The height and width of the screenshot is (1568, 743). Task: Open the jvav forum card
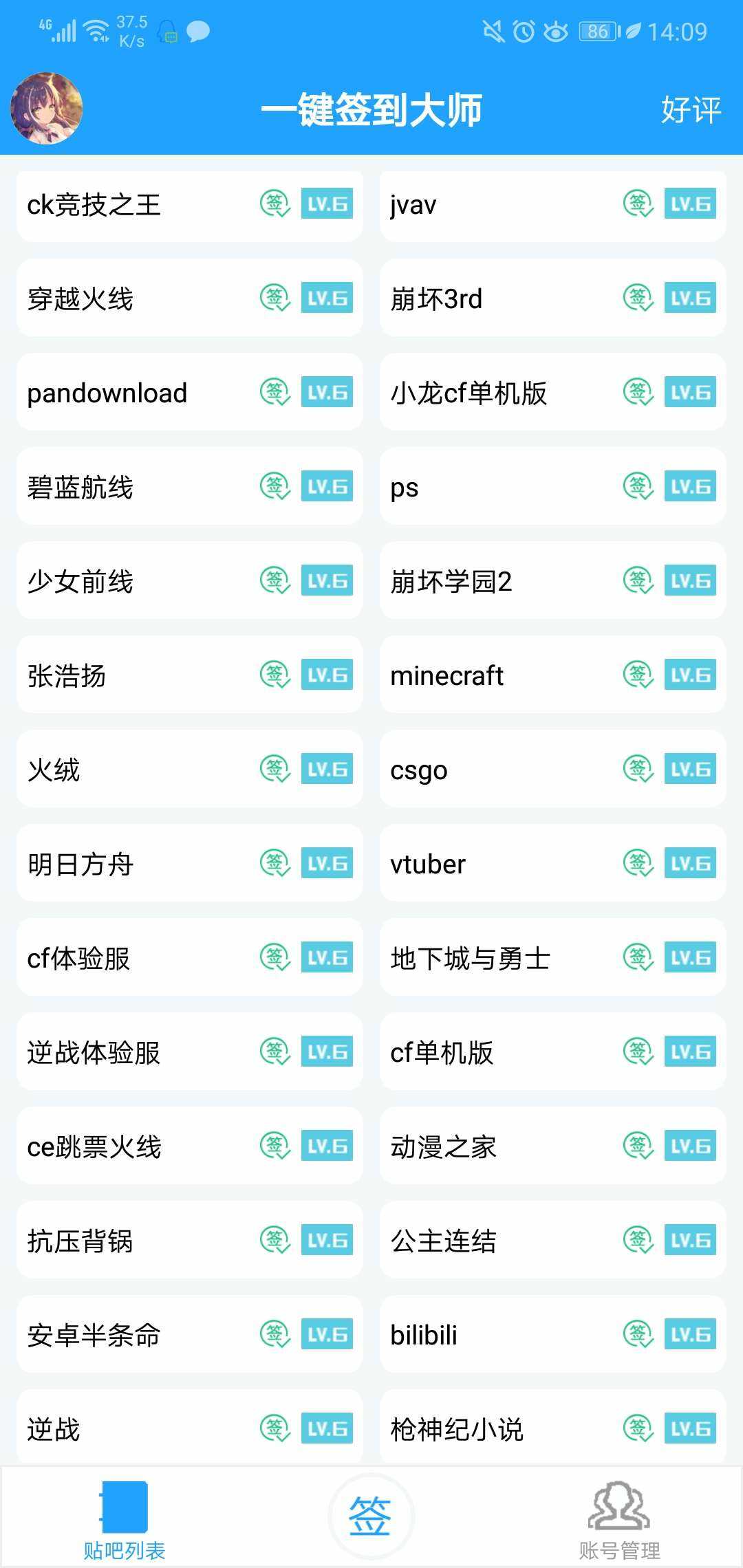552,205
